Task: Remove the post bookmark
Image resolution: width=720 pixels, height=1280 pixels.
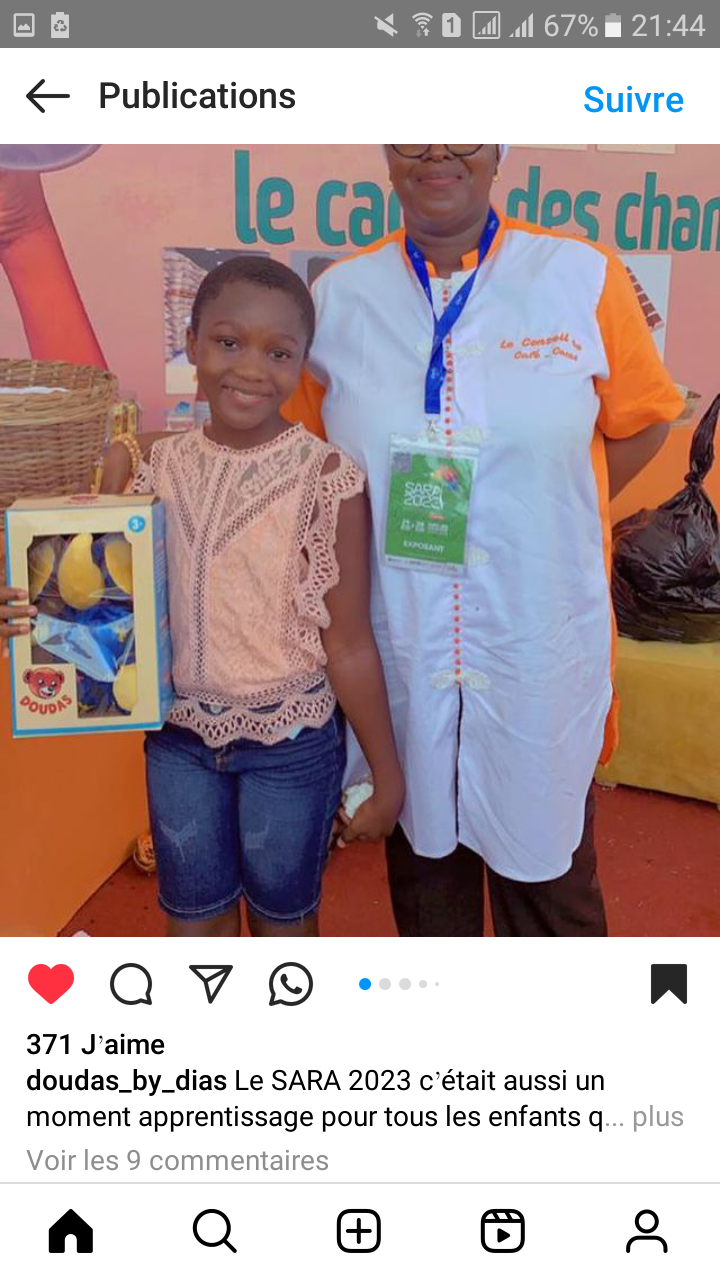Action: (x=669, y=984)
